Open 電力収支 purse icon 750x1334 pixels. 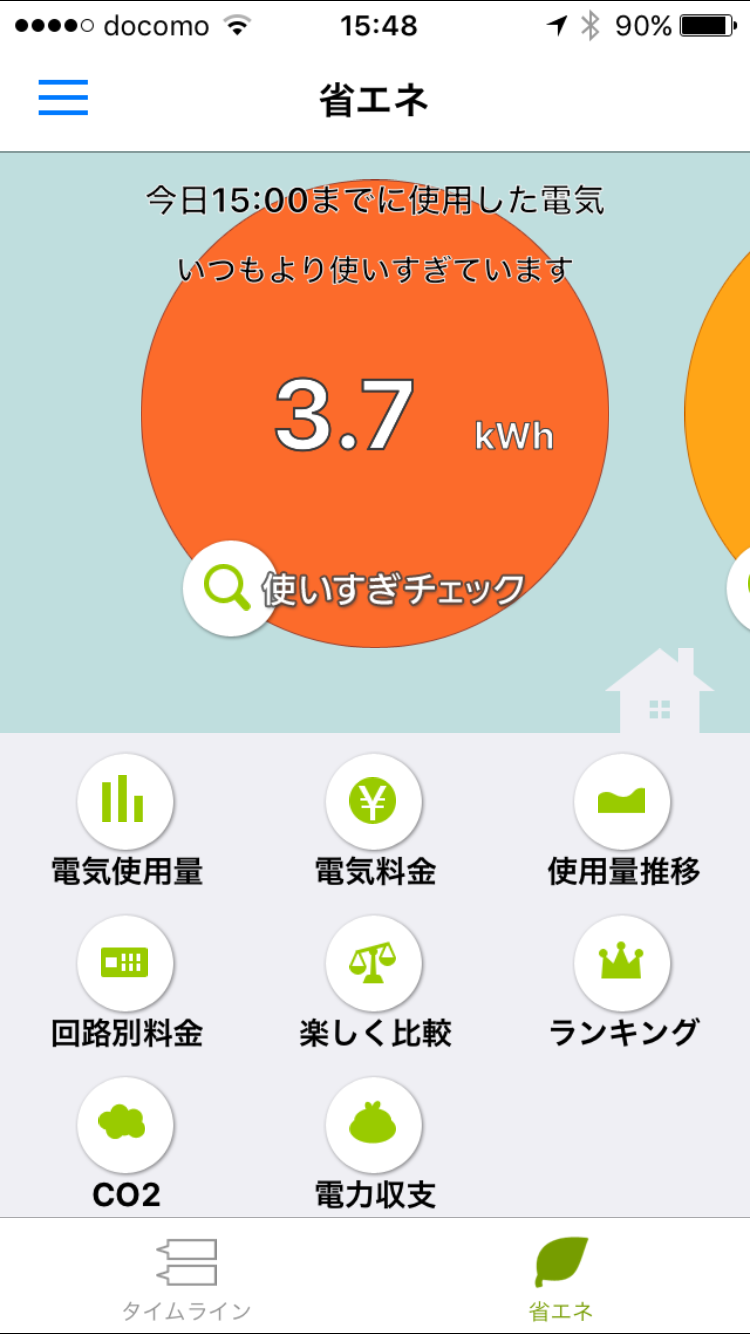coord(374,1125)
